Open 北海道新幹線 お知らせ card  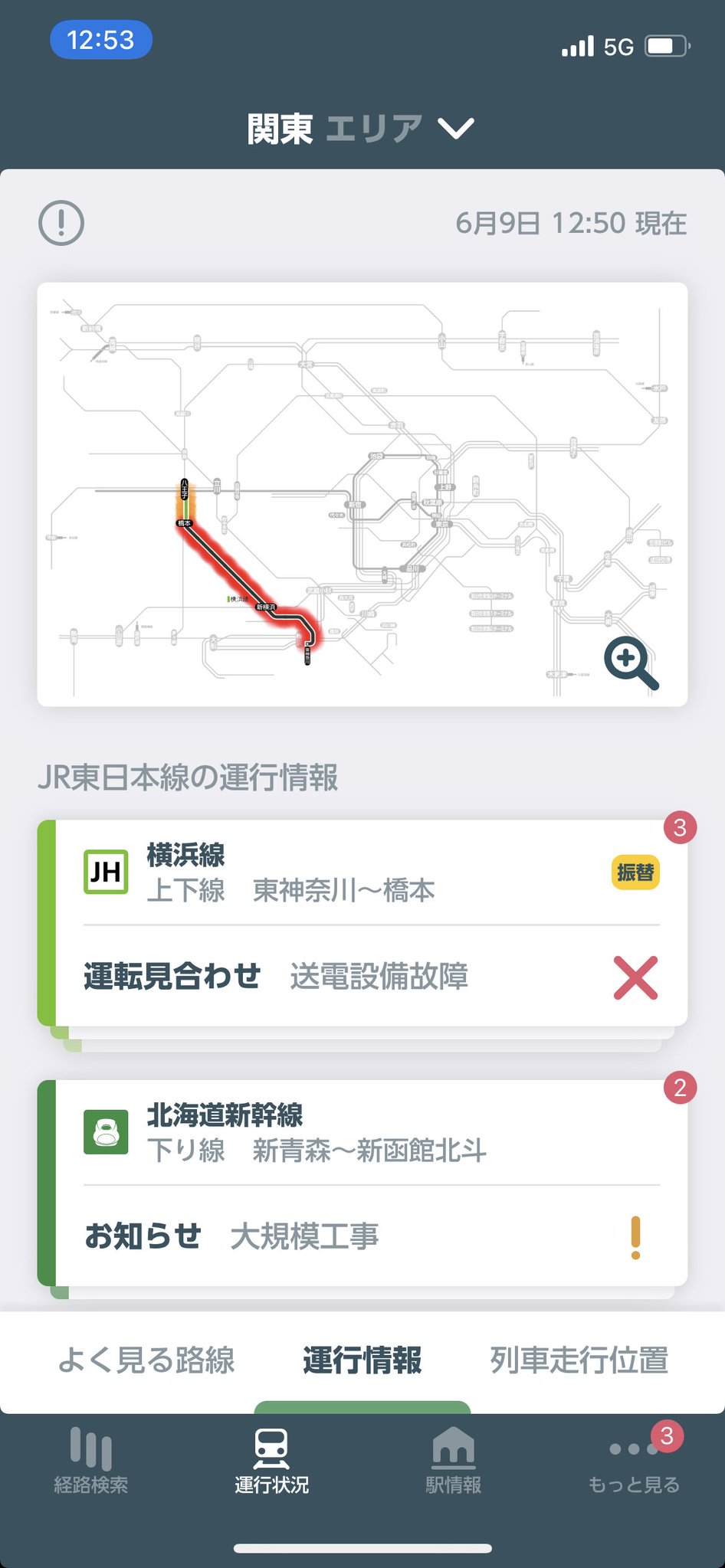click(x=362, y=1183)
